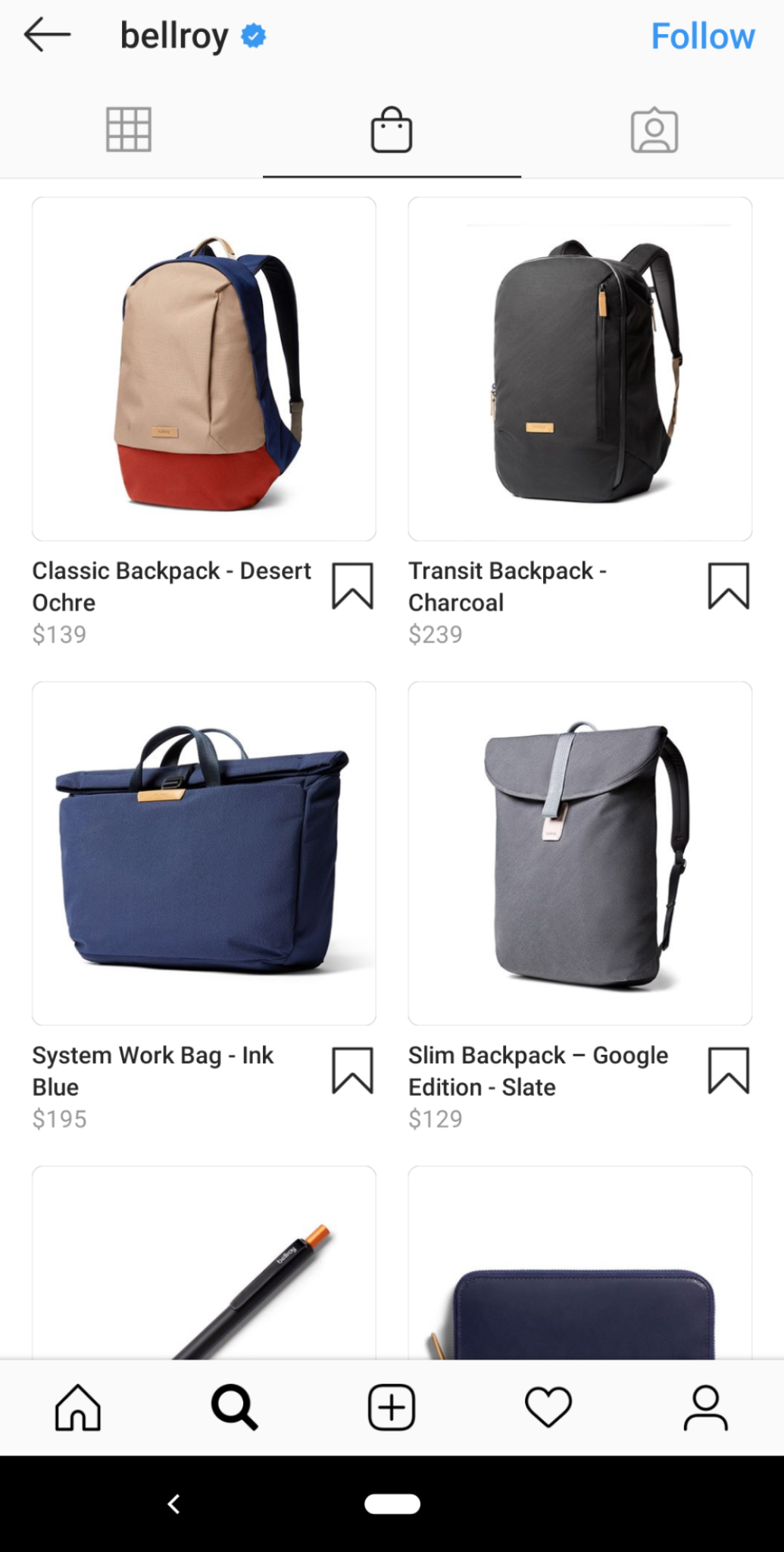Open the search and explore tab
This screenshot has height=1552, width=784.
[x=235, y=1407]
